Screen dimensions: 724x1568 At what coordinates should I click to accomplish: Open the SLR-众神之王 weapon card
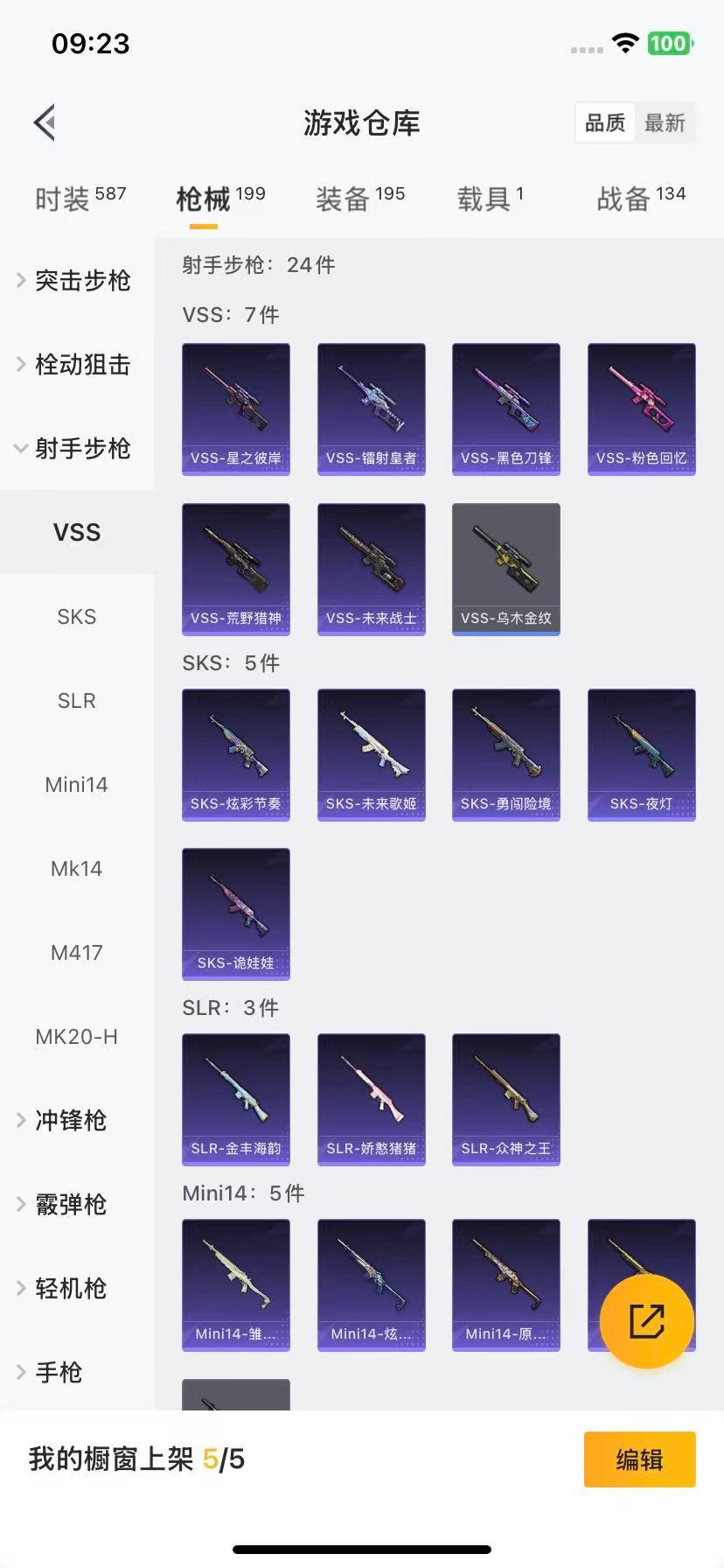pos(505,1100)
